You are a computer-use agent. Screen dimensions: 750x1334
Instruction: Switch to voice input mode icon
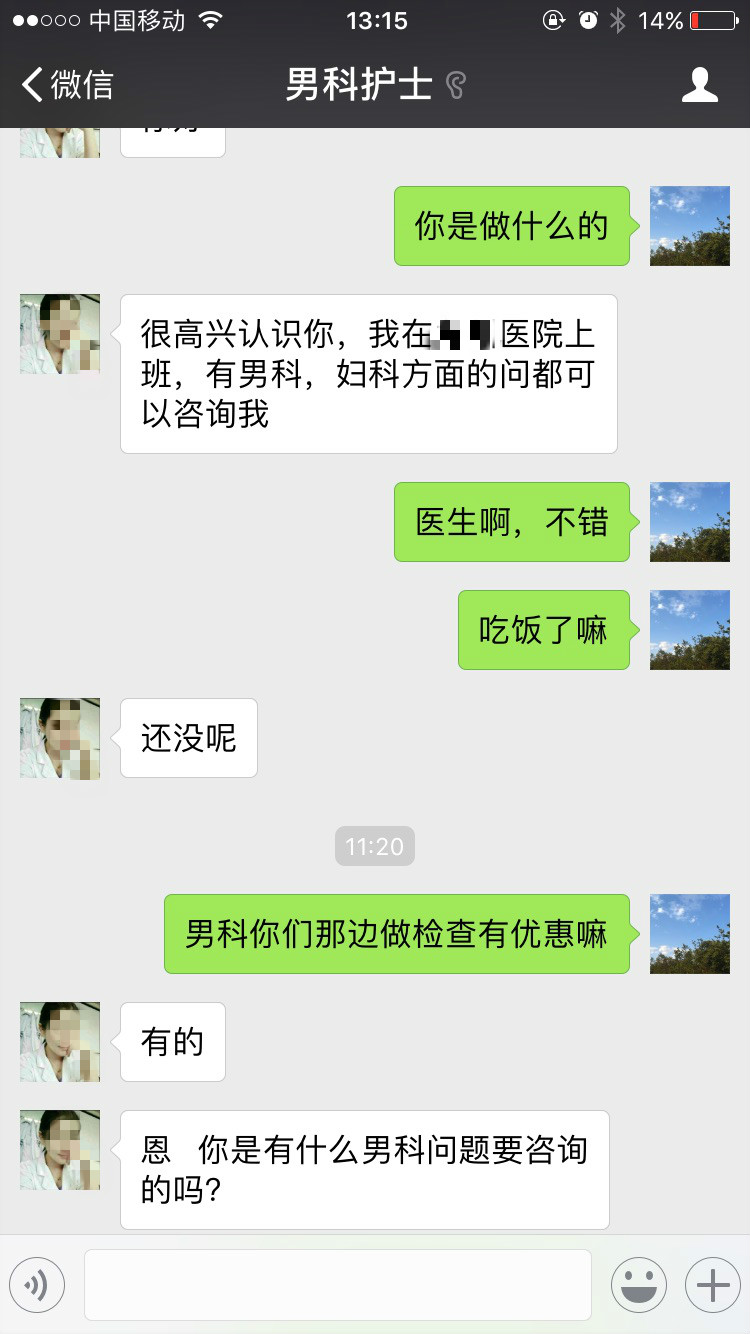tap(37, 1285)
